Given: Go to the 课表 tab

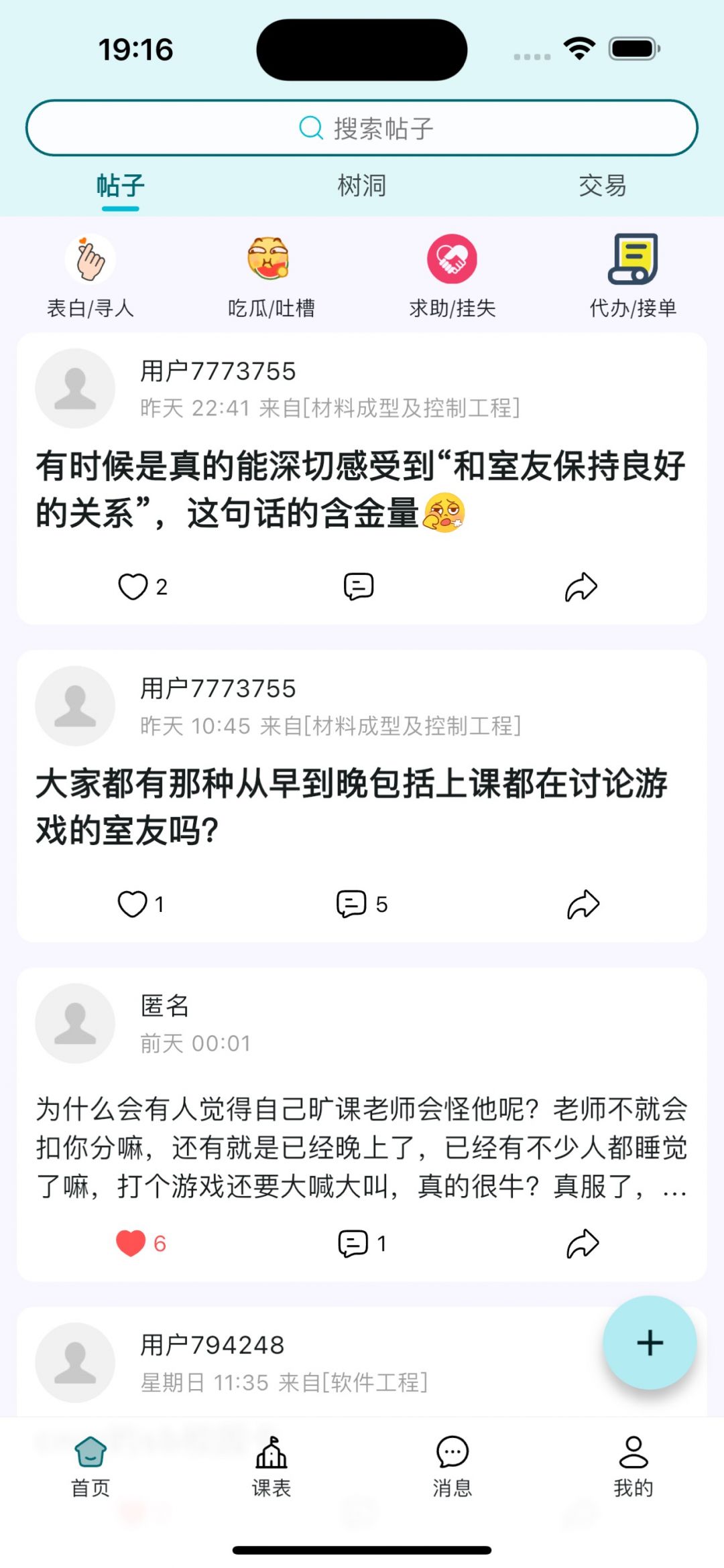Looking at the screenshot, I should tap(271, 1466).
